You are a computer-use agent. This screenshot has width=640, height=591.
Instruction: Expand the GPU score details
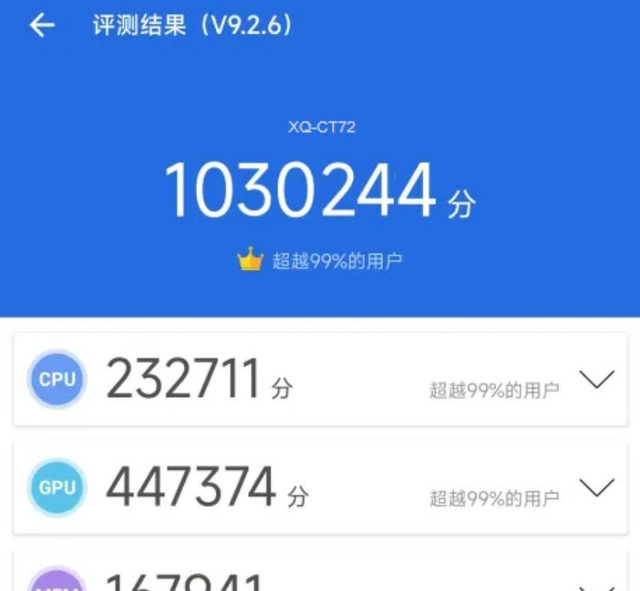click(597, 487)
